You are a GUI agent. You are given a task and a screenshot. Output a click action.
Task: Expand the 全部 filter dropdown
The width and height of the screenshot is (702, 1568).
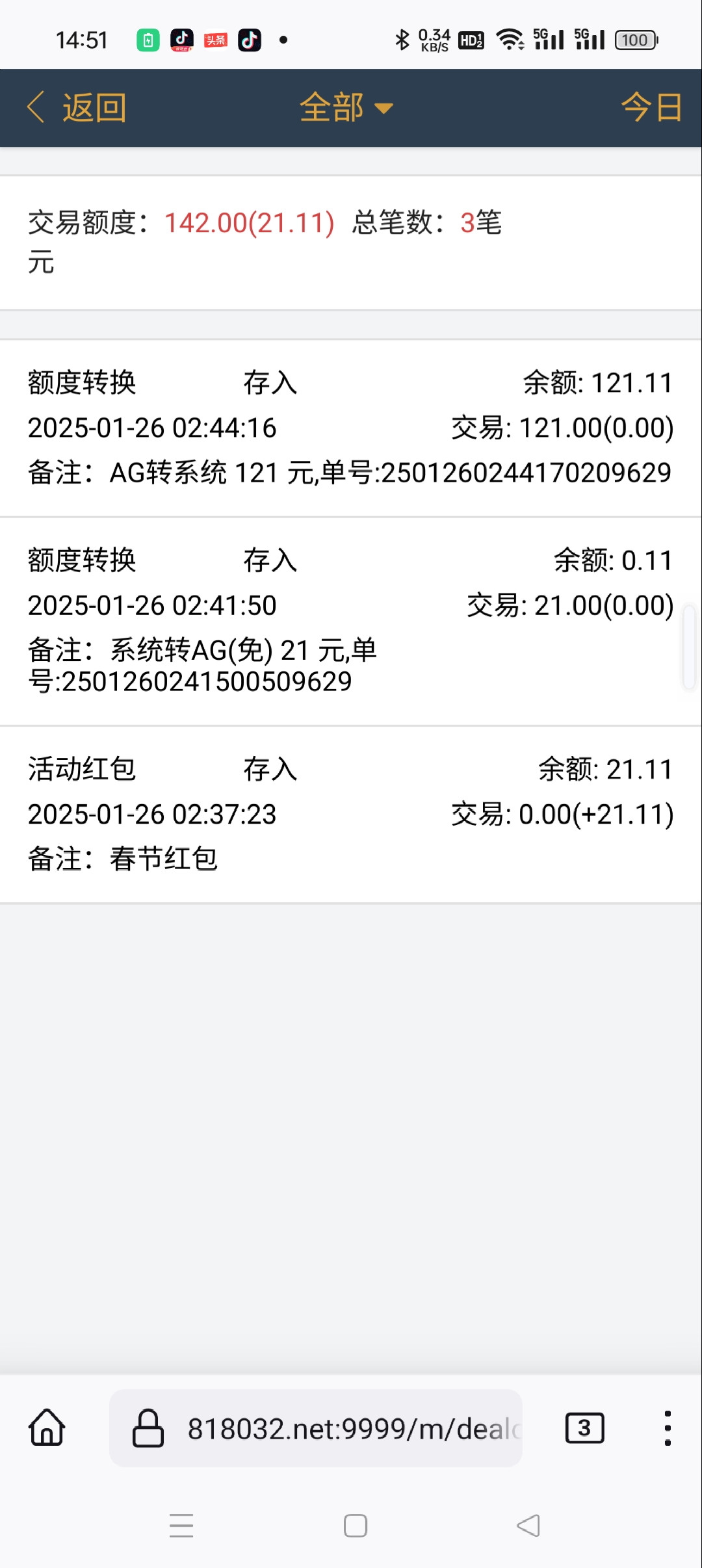click(346, 107)
